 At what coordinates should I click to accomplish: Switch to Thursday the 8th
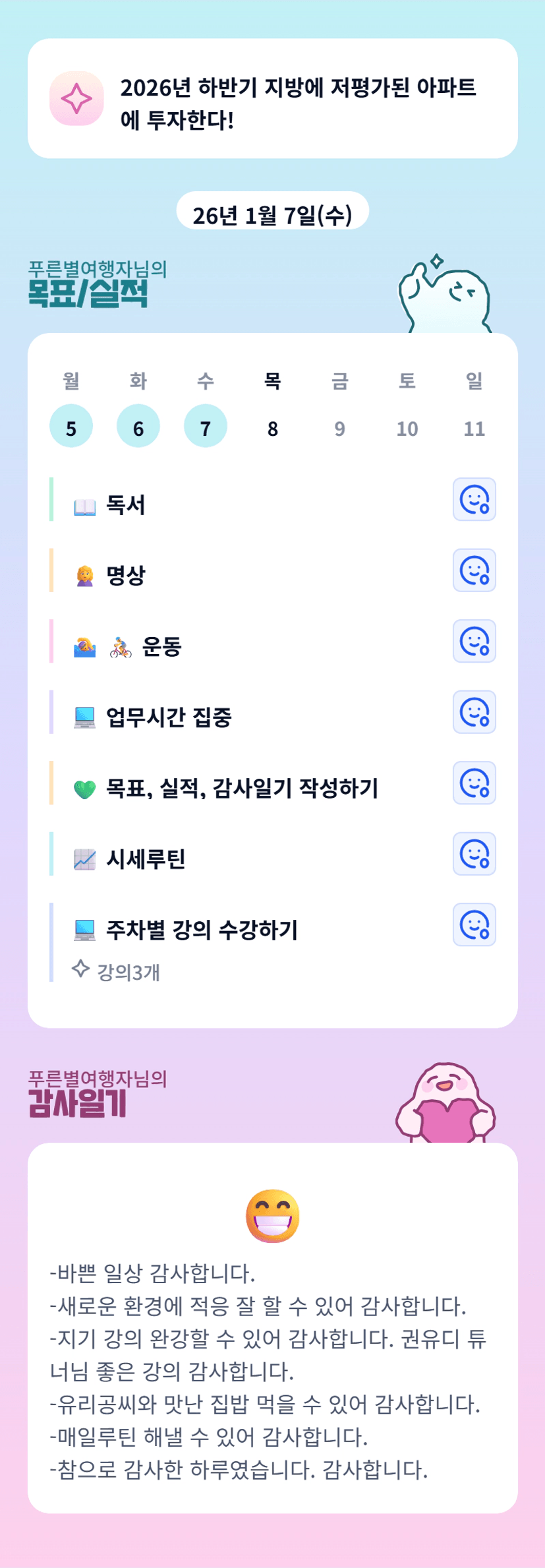(273, 427)
